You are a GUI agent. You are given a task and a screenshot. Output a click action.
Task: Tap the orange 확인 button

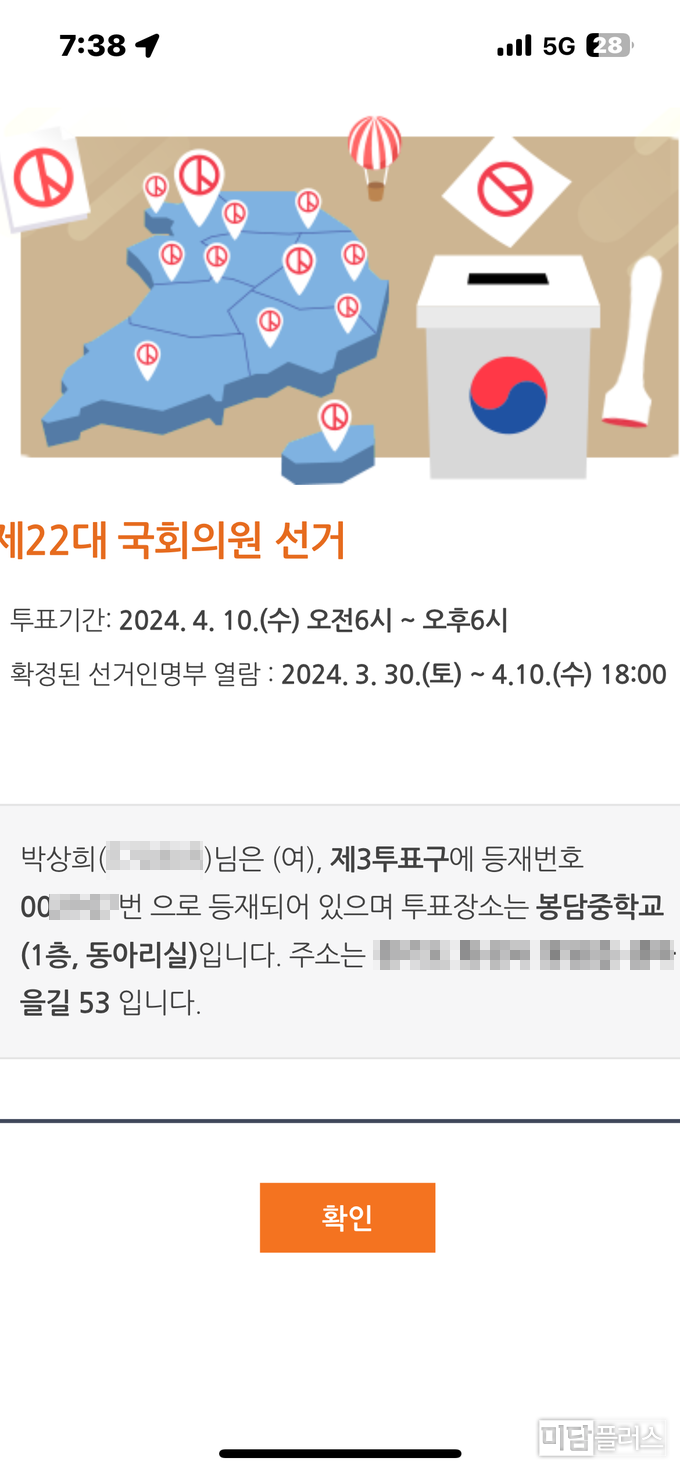[347, 1217]
